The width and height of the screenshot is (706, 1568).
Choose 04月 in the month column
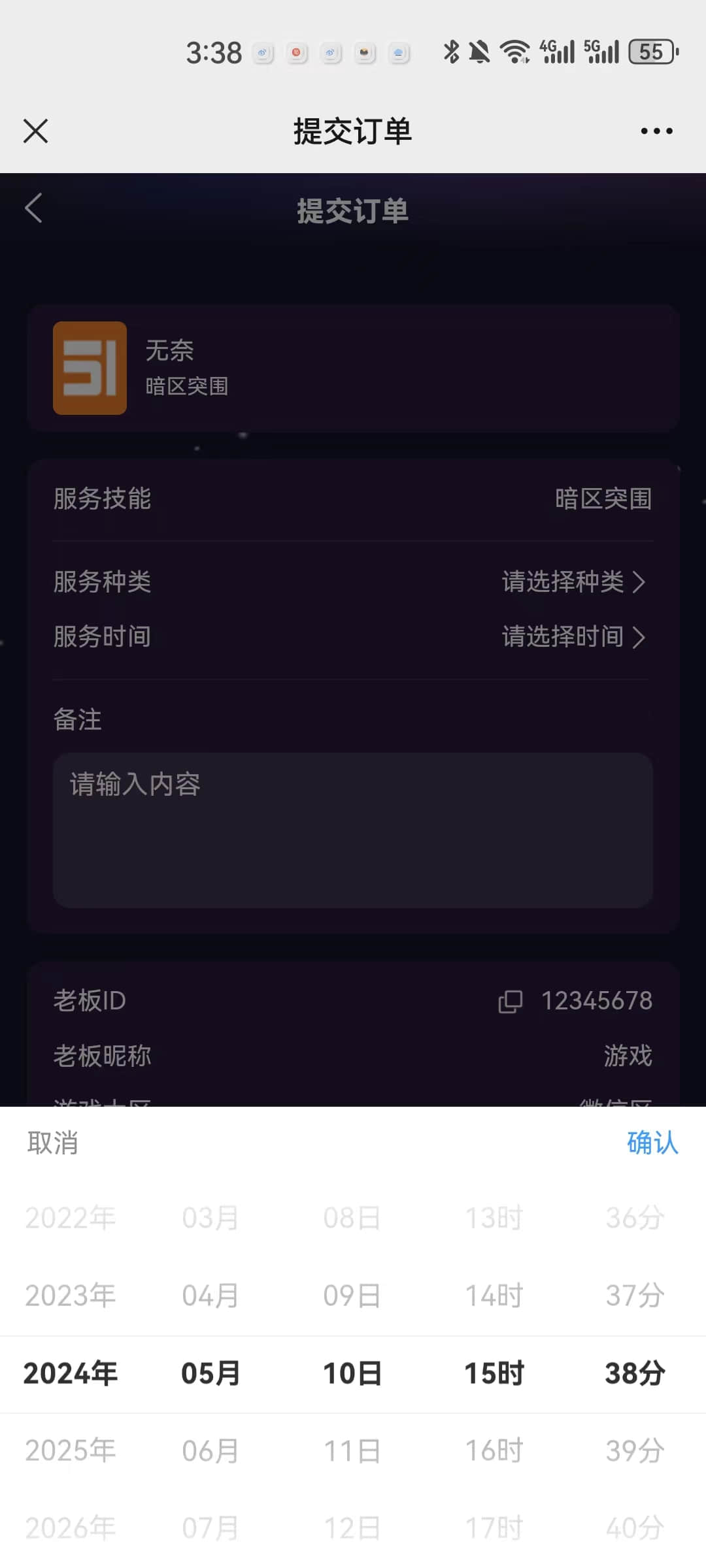(210, 1295)
